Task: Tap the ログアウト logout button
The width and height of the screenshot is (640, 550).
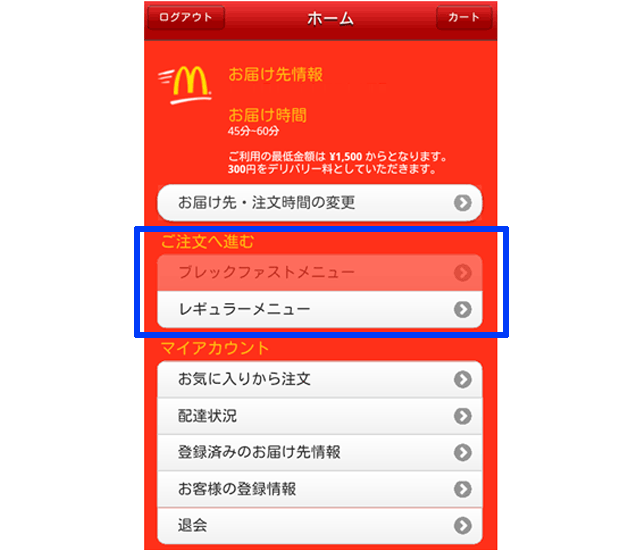Action: click(x=185, y=18)
